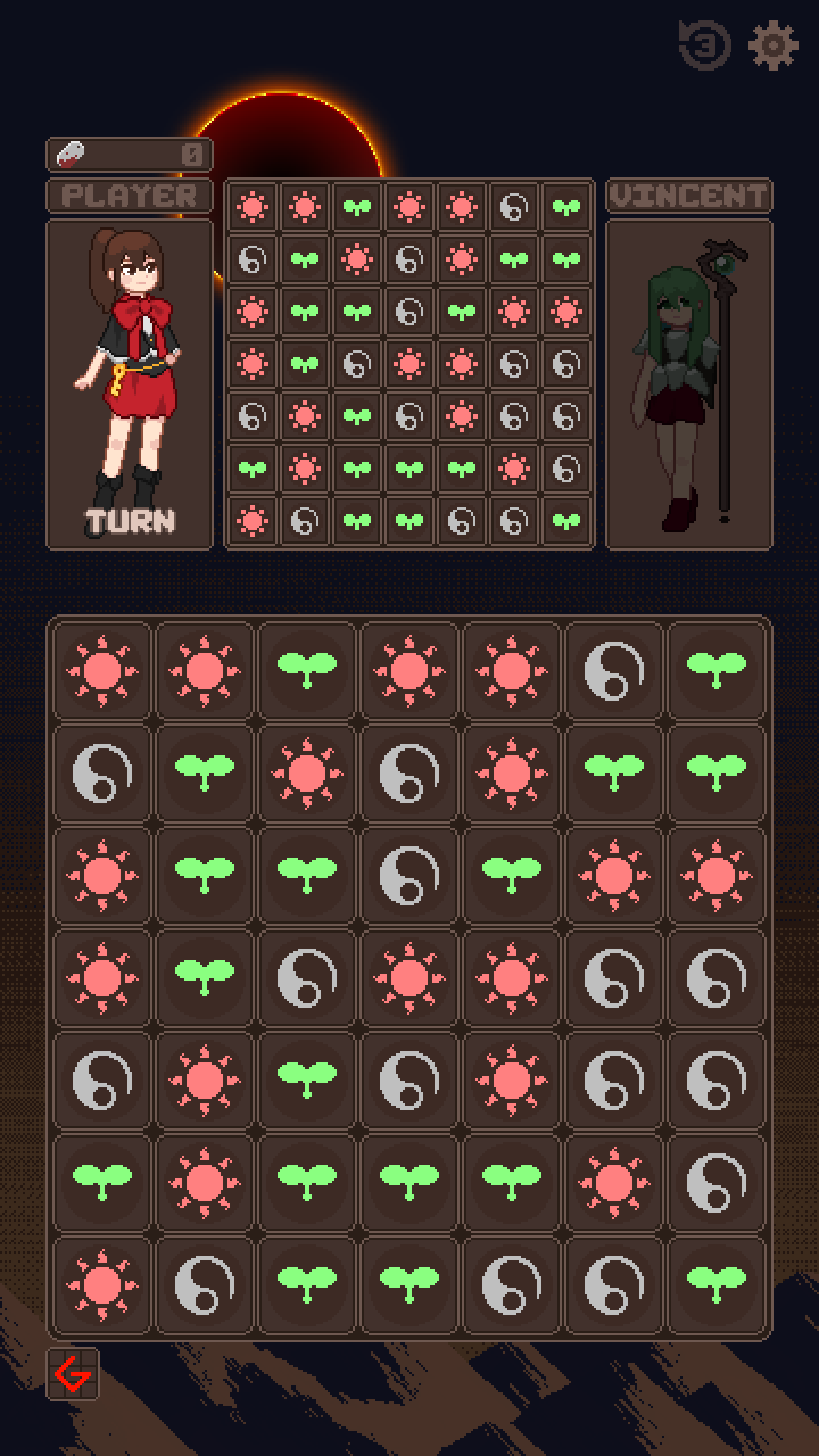Image resolution: width=819 pixels, height=1456 pixels.
Task: Click the TURN indicator
Action: (130, 522)
